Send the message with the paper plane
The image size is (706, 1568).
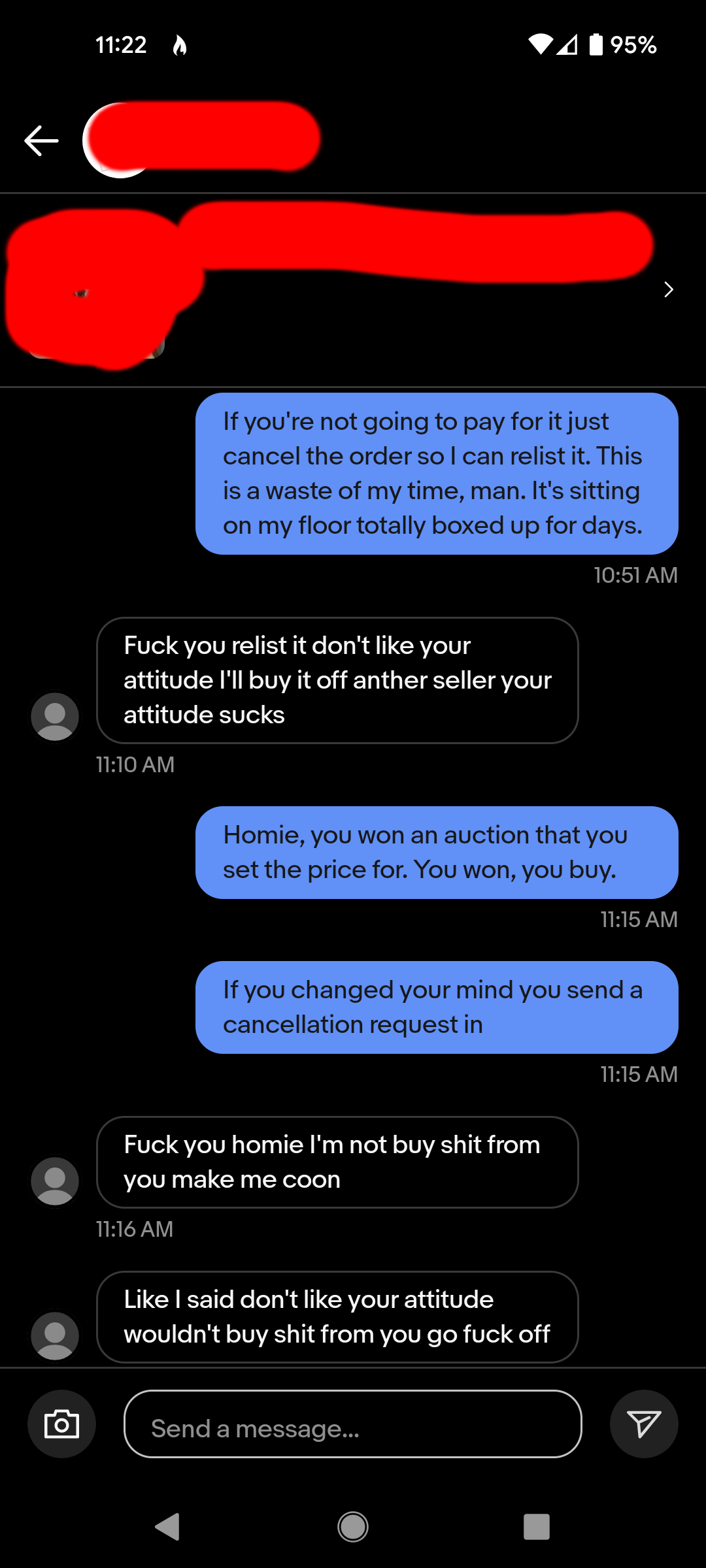(644, 1424)
